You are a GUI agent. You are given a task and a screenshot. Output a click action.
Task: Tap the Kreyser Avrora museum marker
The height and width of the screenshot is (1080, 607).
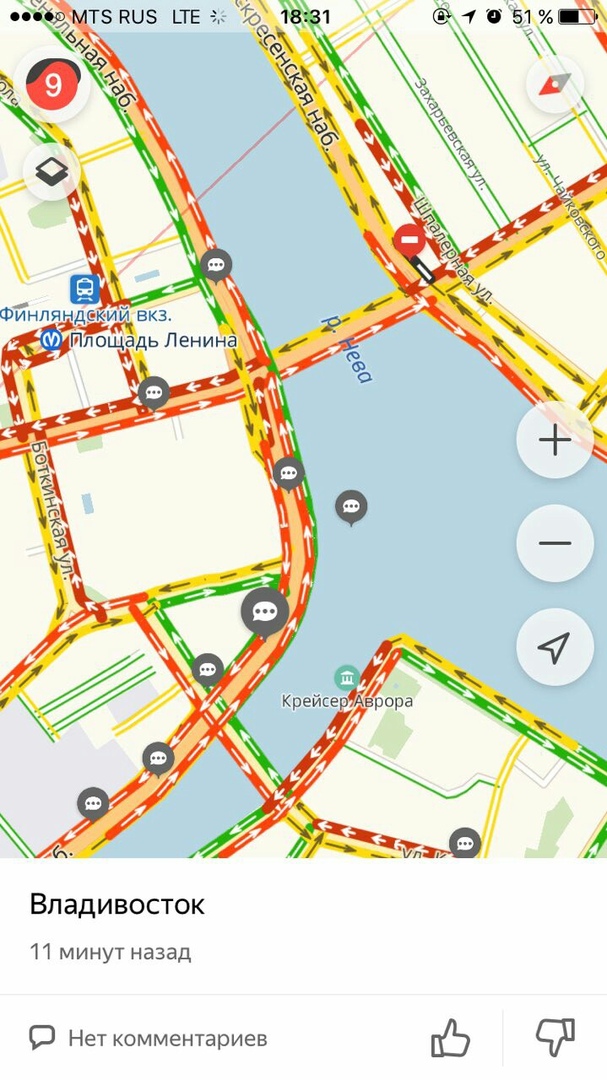coord(347,678)
